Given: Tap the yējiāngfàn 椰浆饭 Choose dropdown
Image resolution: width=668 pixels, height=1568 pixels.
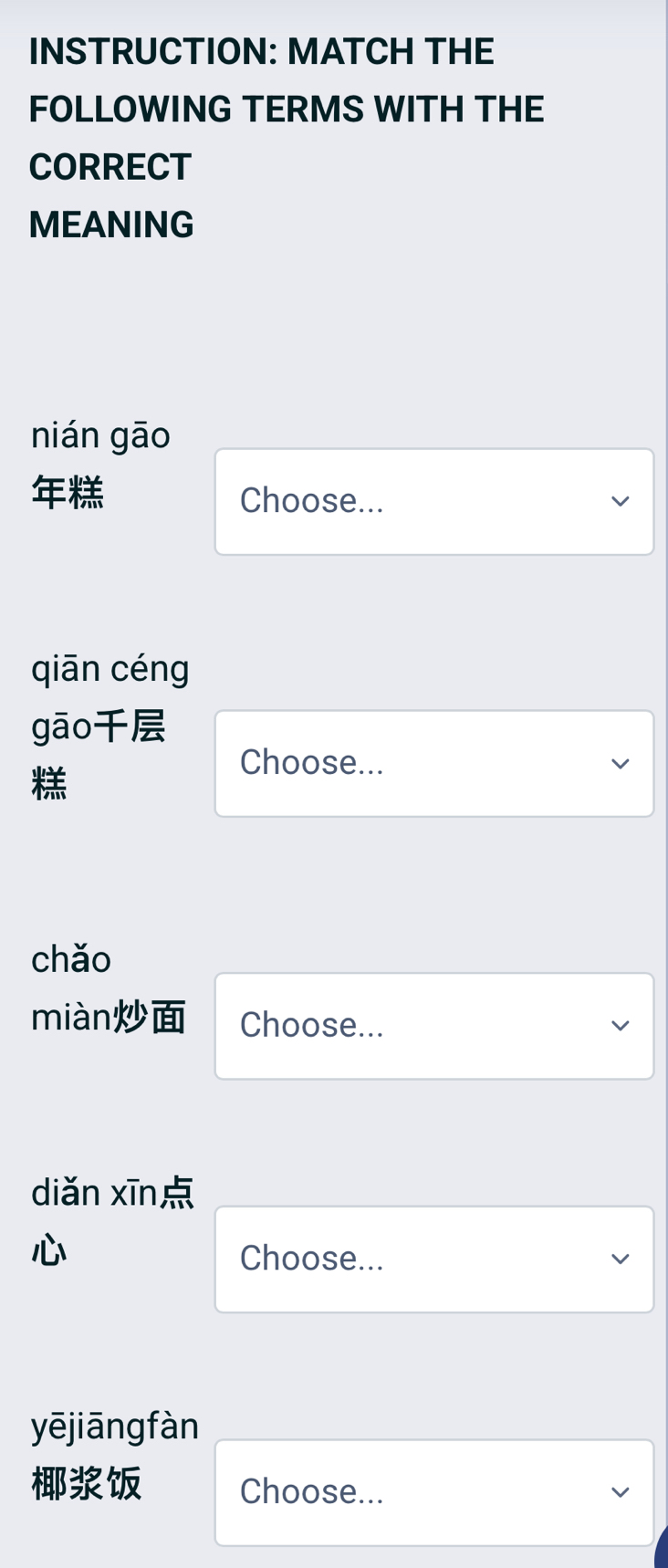Looking at the screenshot, I should pyautogui.click(x=433, y=1492).
